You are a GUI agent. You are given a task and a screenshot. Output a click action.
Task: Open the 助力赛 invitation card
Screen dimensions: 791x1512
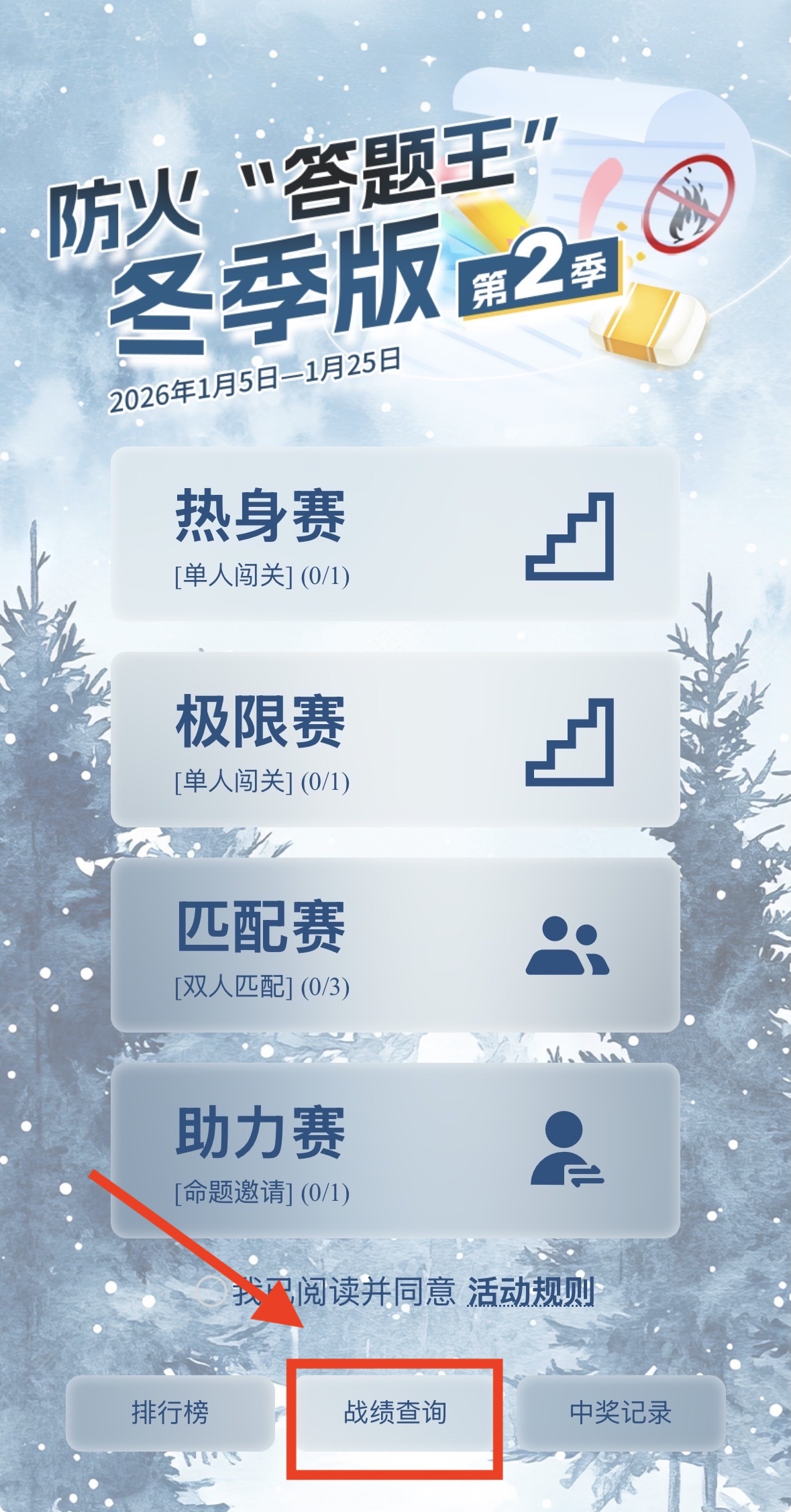click(394, 1150)
